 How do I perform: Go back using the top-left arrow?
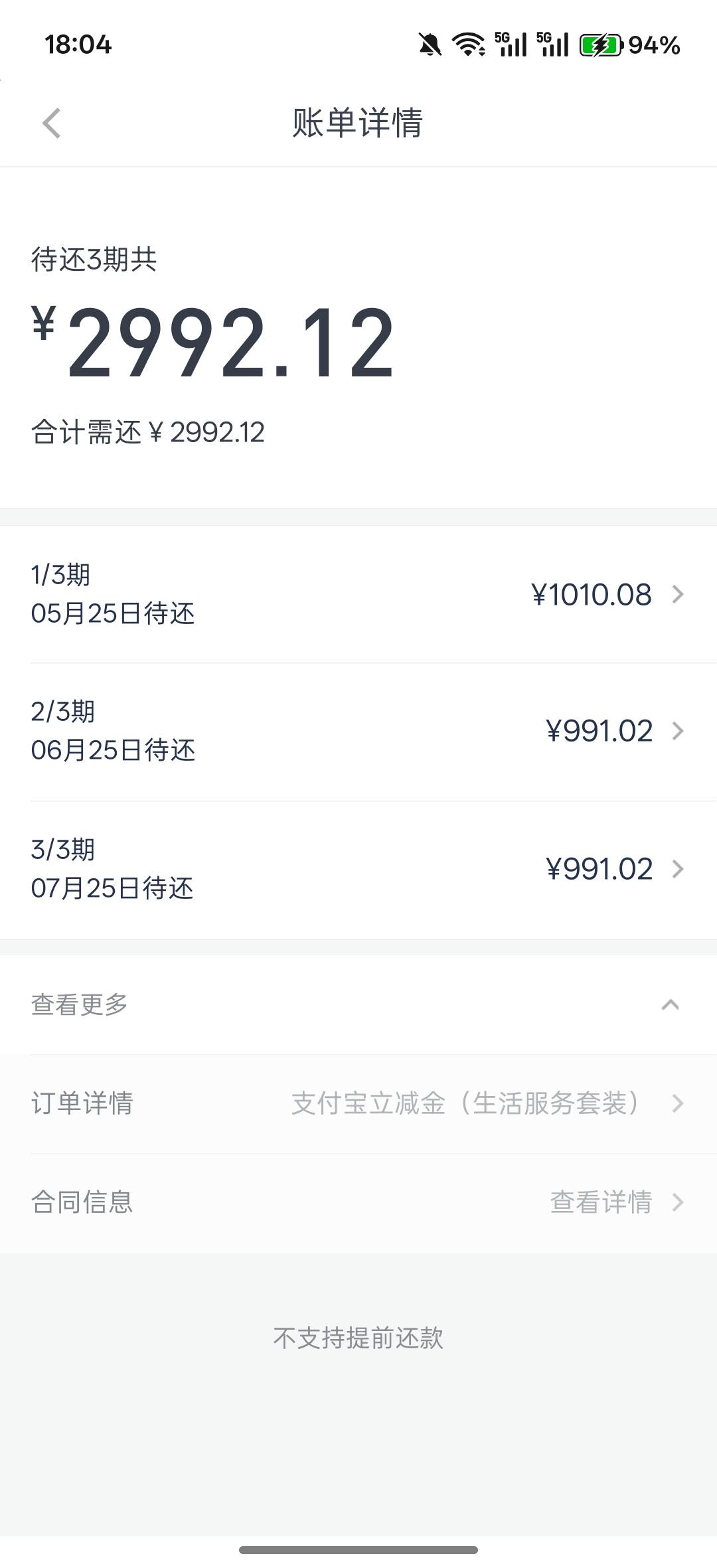pos(52,123)
